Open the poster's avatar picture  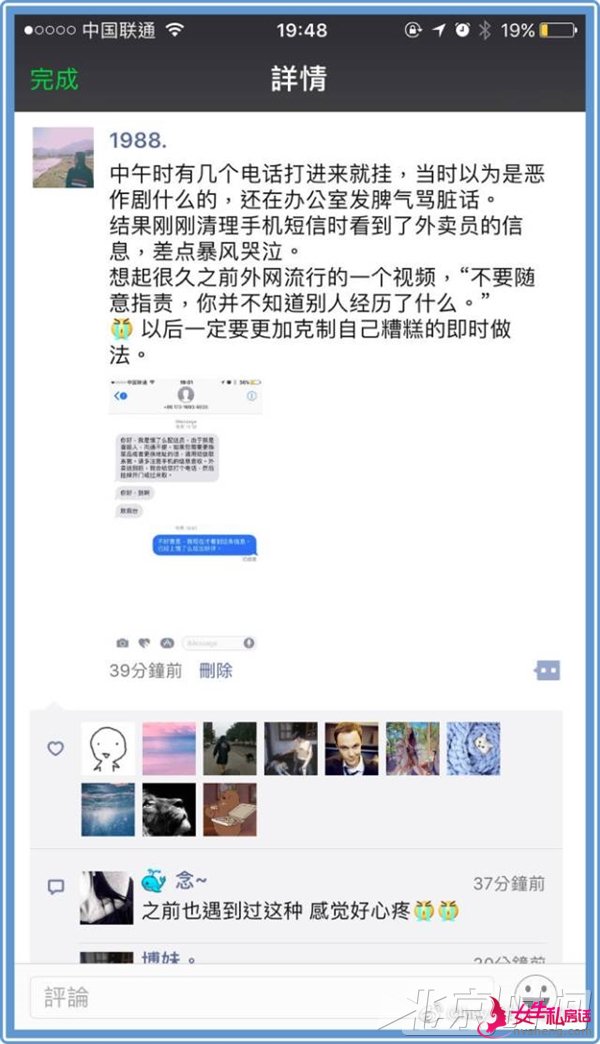click(x=63, y=157)
